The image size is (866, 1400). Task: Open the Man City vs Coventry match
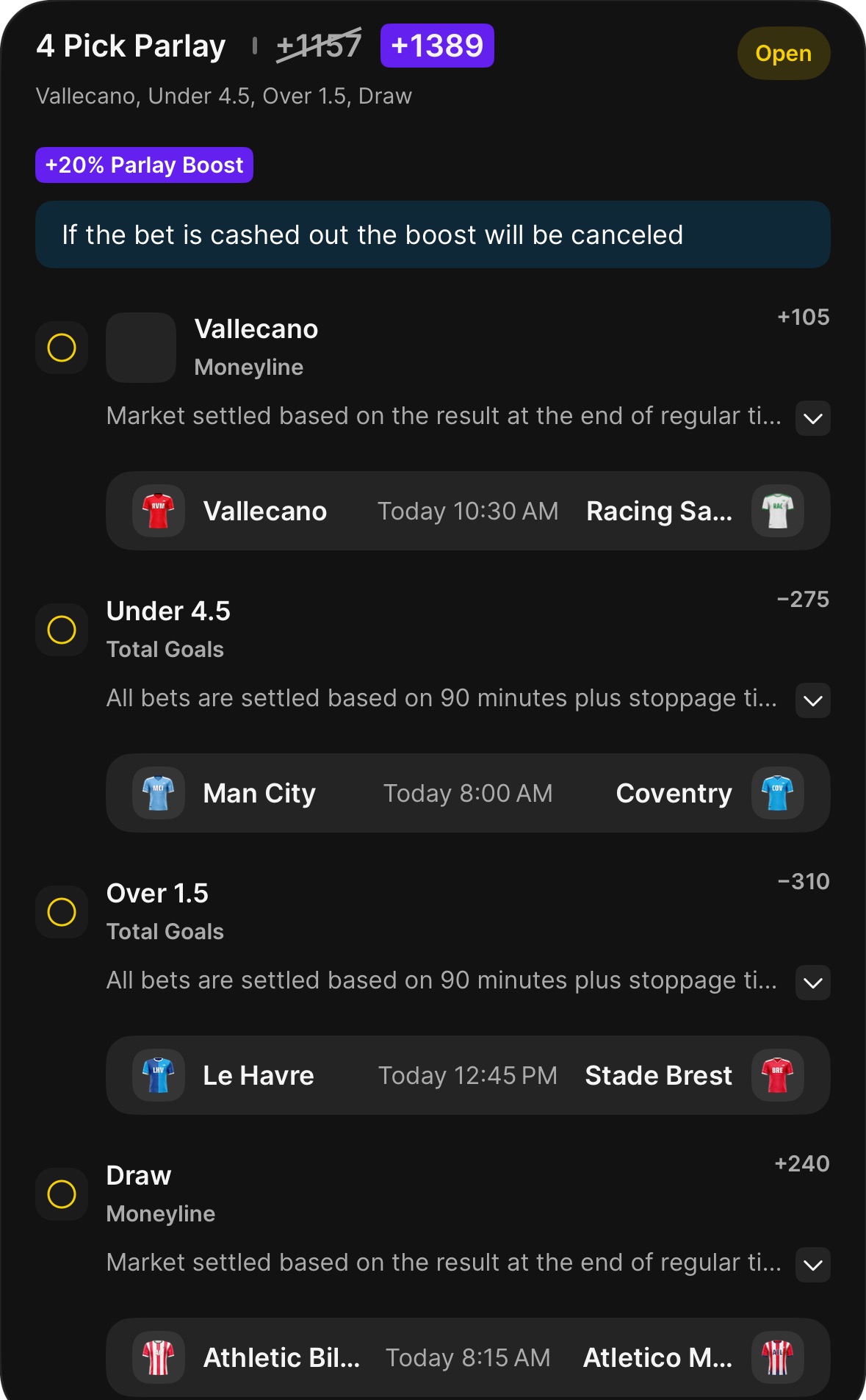pyautogui.click(x=468, y=793)
